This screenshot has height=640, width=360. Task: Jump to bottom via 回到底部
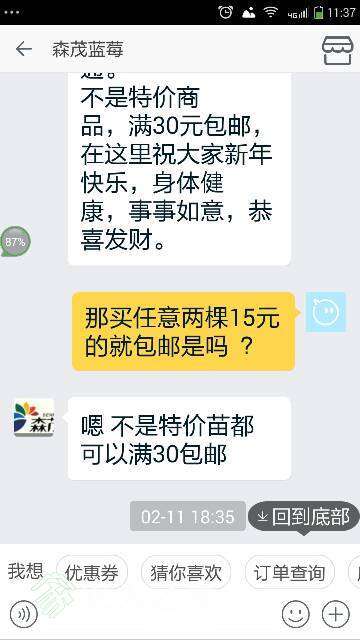click(x=303, y=516)
